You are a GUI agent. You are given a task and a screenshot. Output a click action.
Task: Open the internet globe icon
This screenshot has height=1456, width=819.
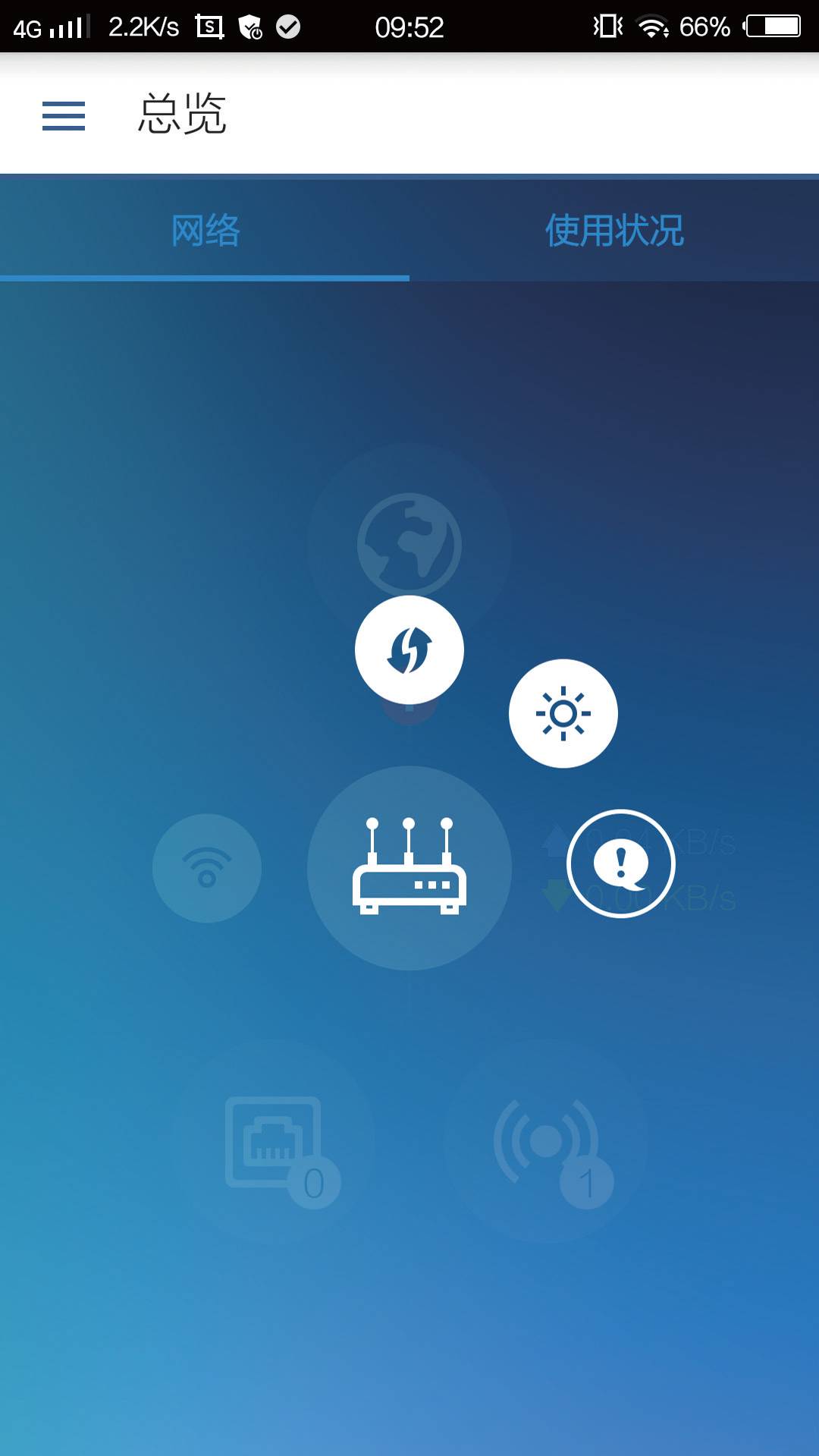pos(409,545)
